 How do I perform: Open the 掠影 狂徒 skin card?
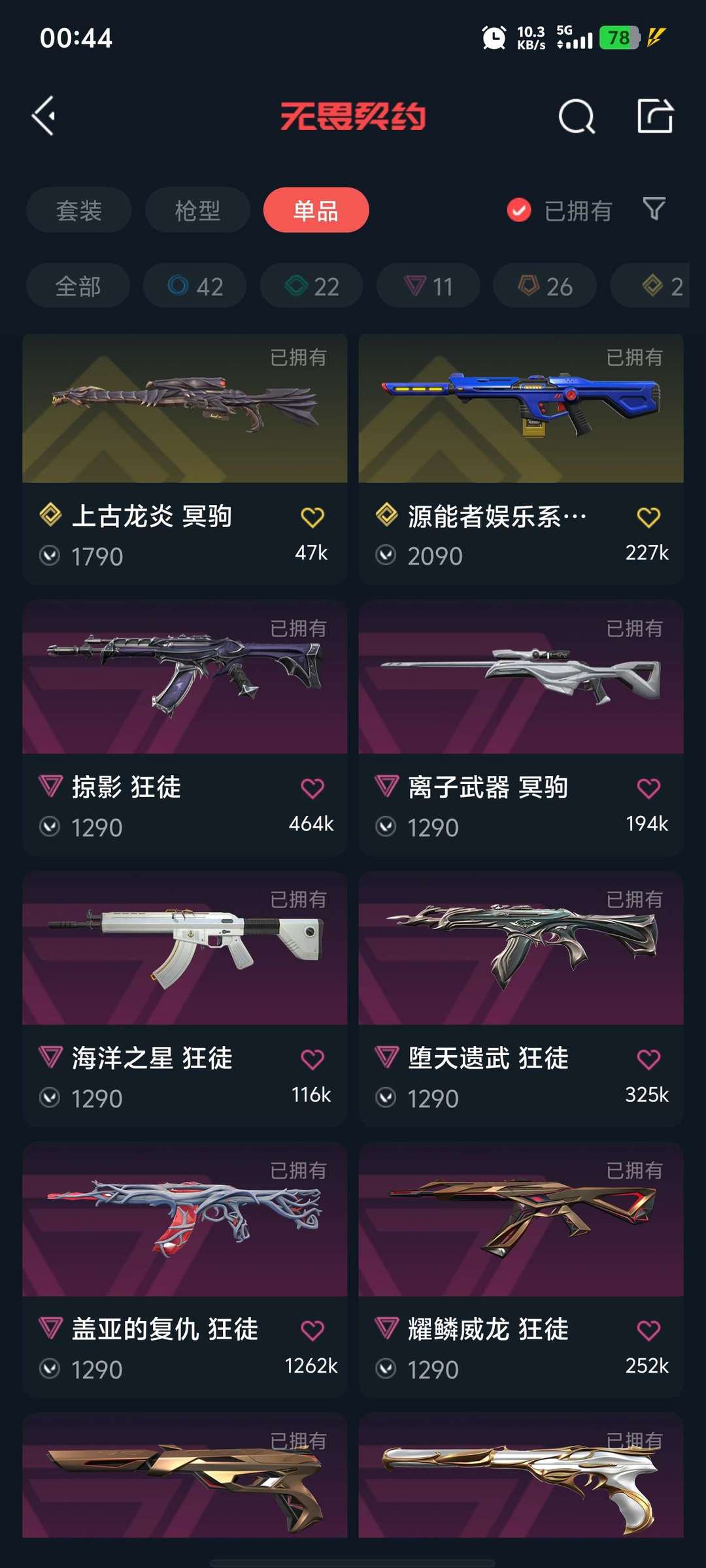click(184, 728)
